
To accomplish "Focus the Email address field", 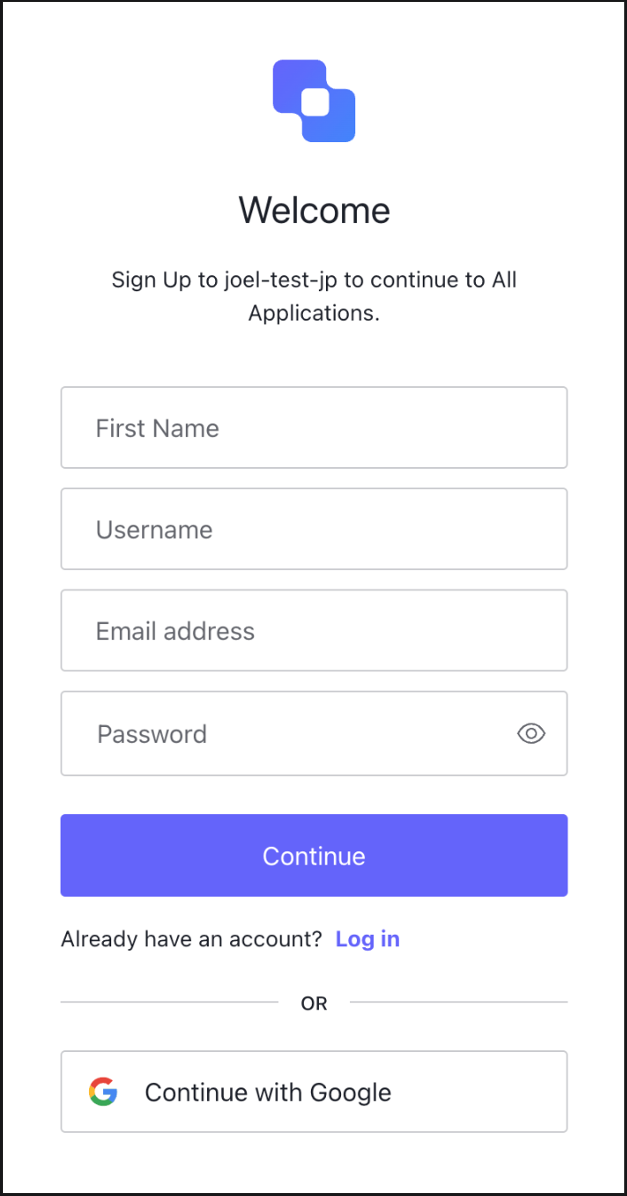I will point(313,631).
